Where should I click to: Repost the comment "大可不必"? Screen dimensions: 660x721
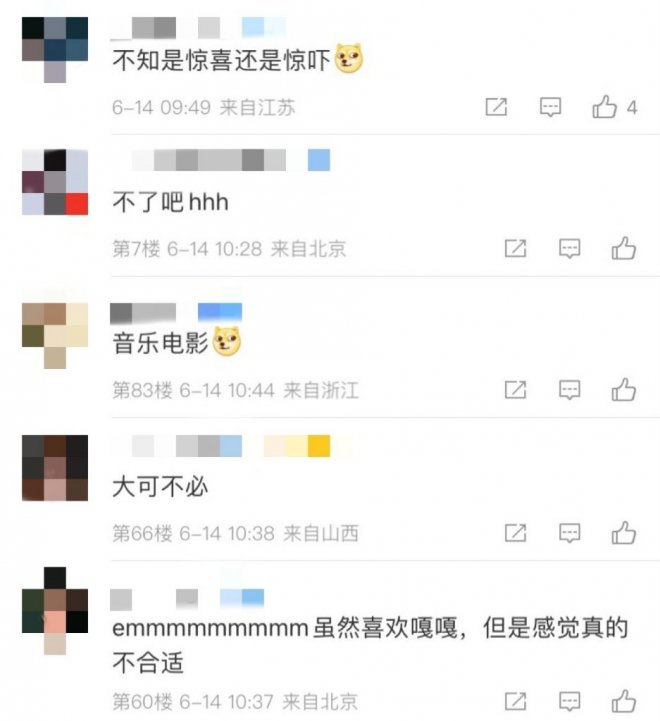click(515, 533)
